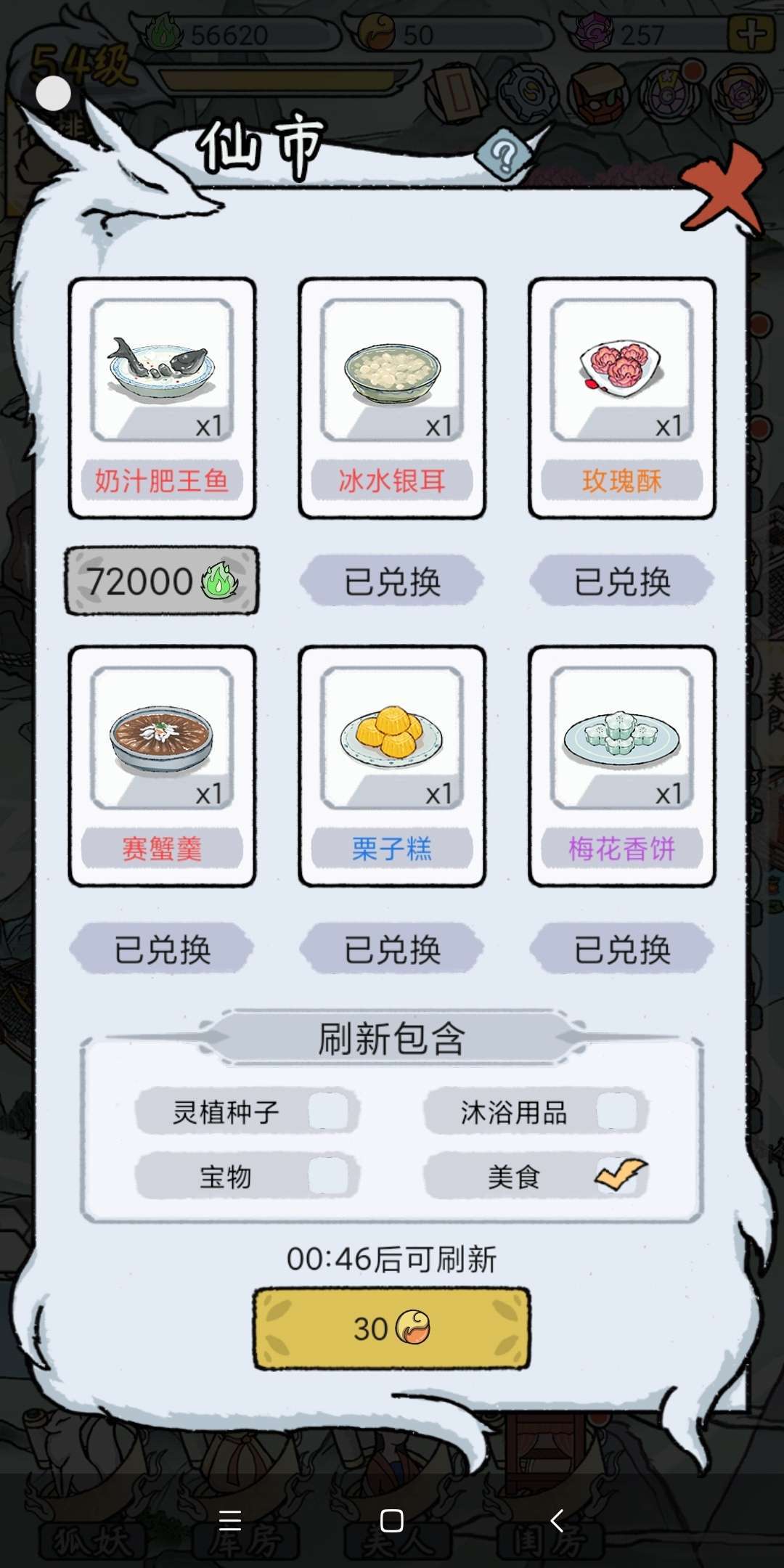View the 梅花香饼 item card
This screenshot has height=1568, width=784.
coord(622,766)
